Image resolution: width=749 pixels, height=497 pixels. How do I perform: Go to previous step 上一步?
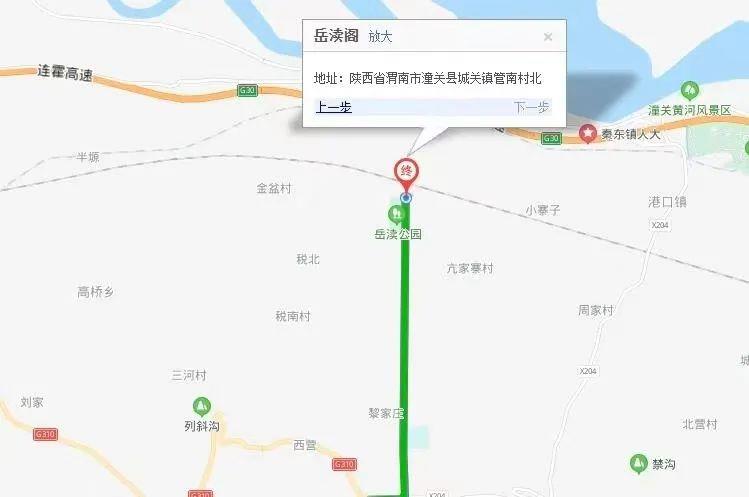click(333, 108)
